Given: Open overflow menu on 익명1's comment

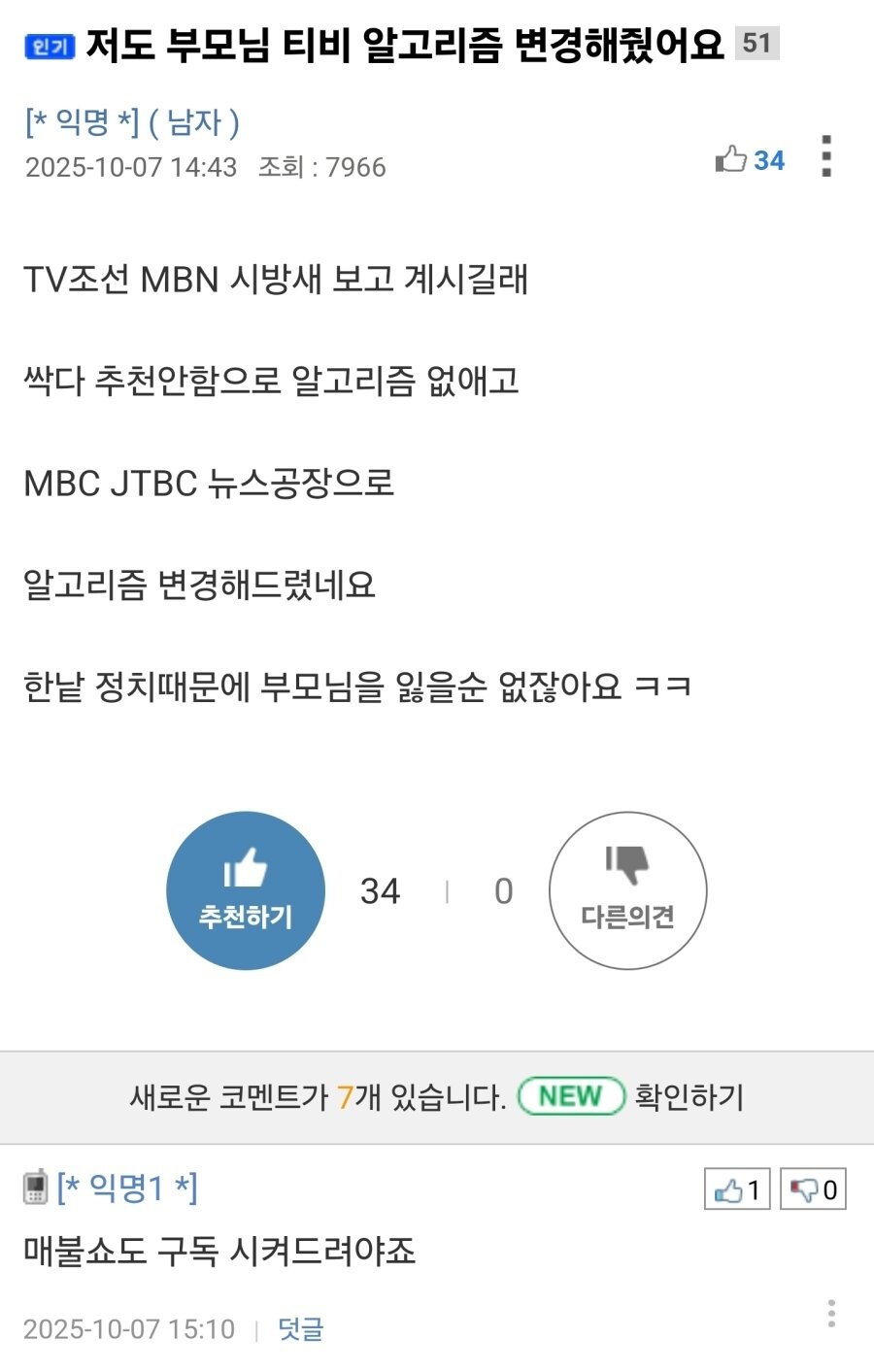Looking at the screenshot, I should pyautogui.click(x=831, y=1313).
